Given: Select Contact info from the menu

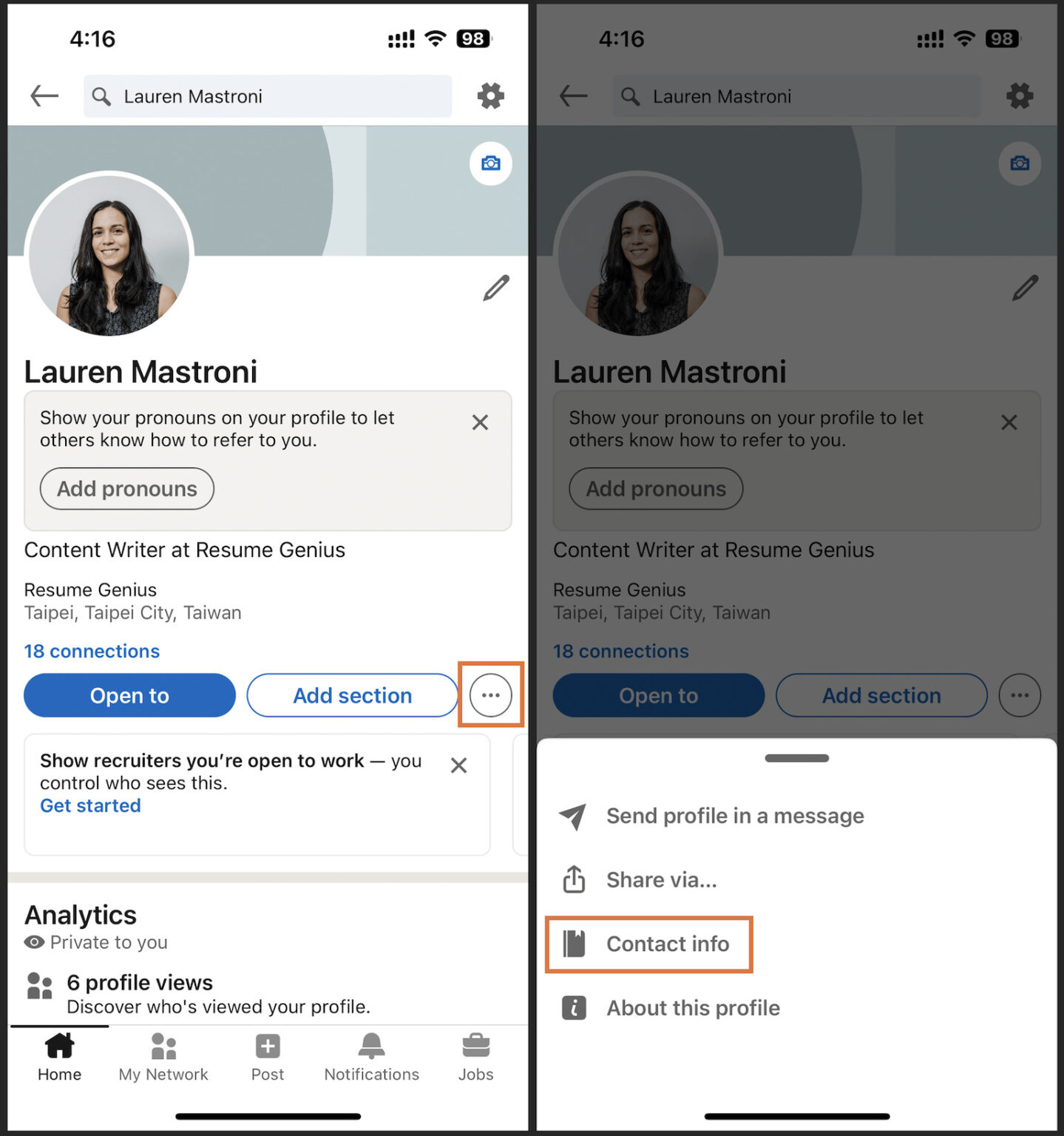Looking at the screenshot, I should tap(666, 944).
